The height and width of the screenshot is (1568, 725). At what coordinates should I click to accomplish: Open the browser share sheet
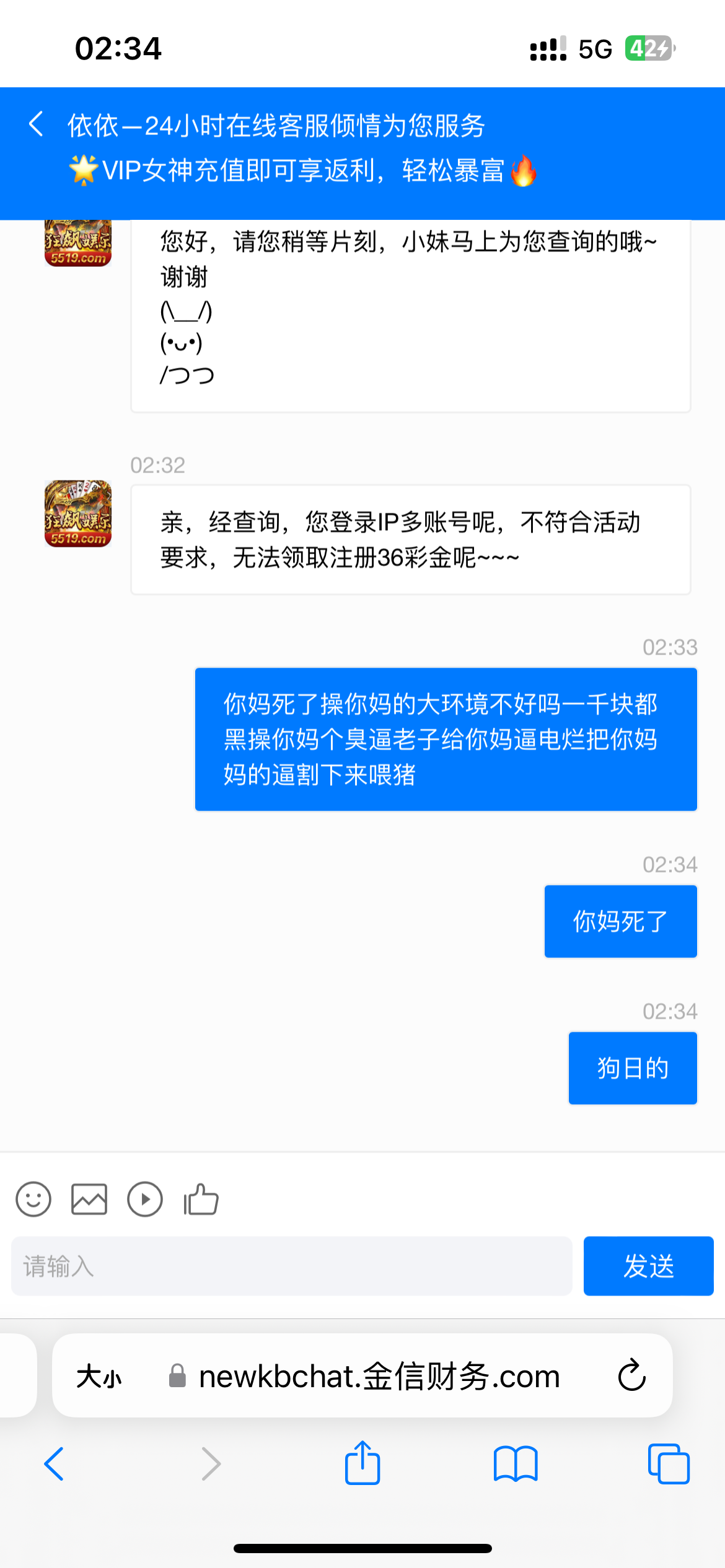(x=362, y=1463)
